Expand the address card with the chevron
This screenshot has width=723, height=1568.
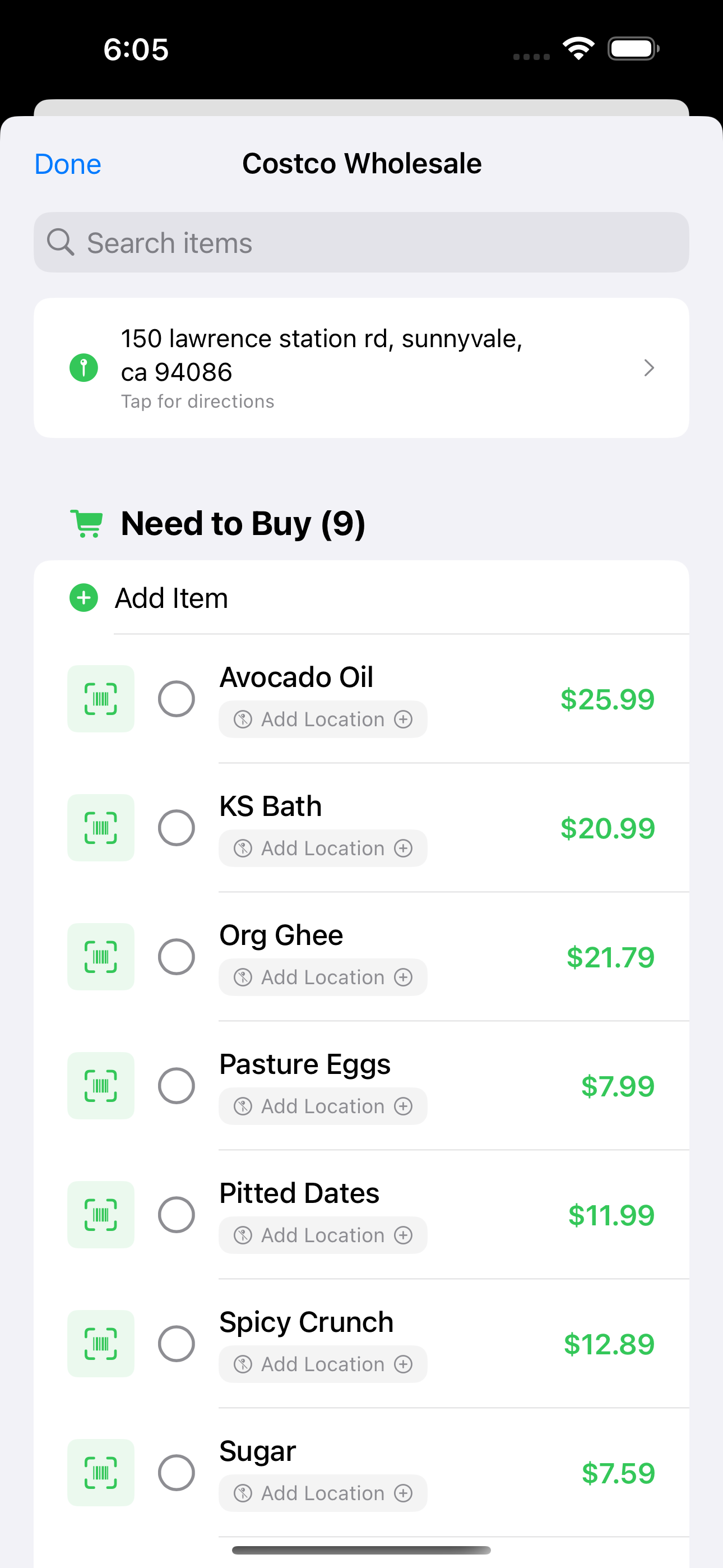click(649, 368)
